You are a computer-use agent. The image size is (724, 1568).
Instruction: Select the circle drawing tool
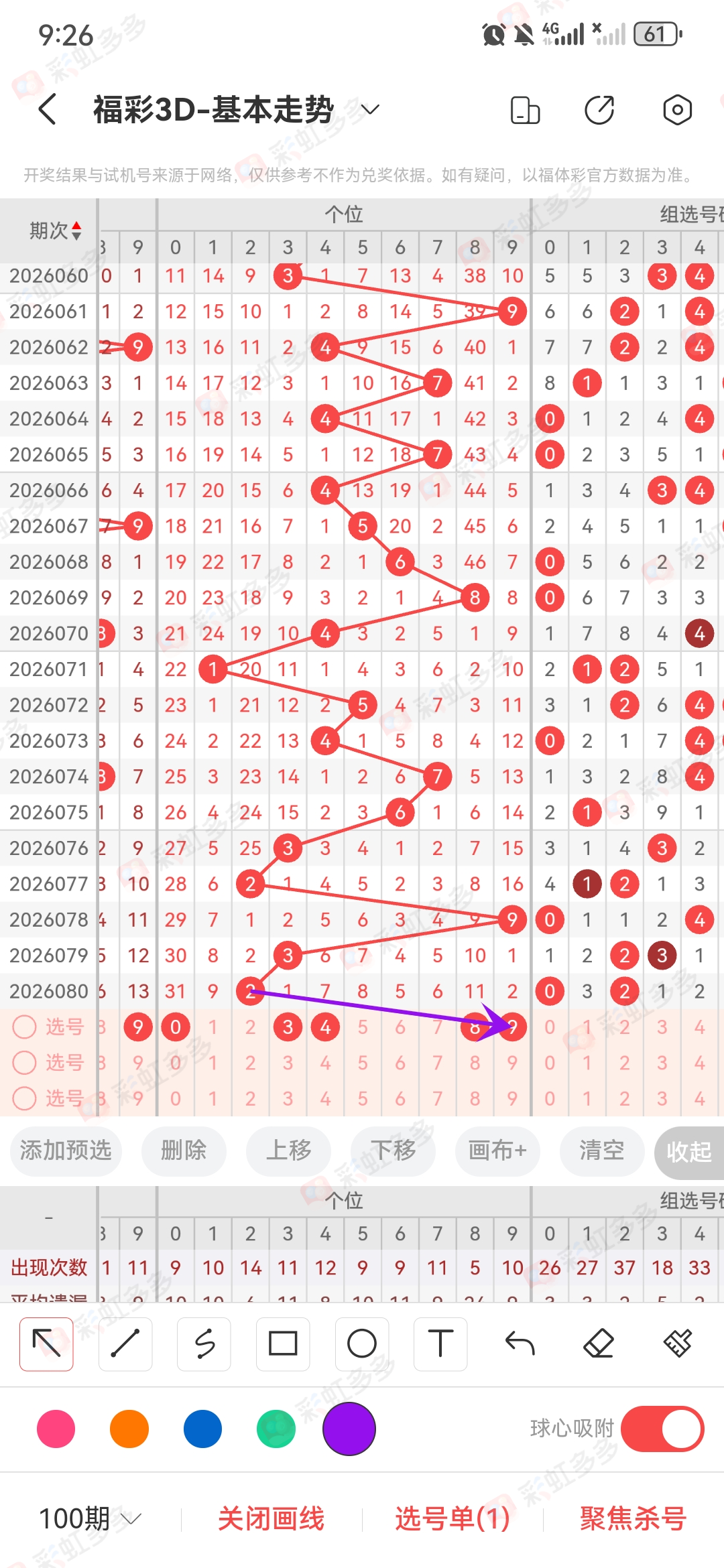pyautogui.click(x=361, y=1344)
